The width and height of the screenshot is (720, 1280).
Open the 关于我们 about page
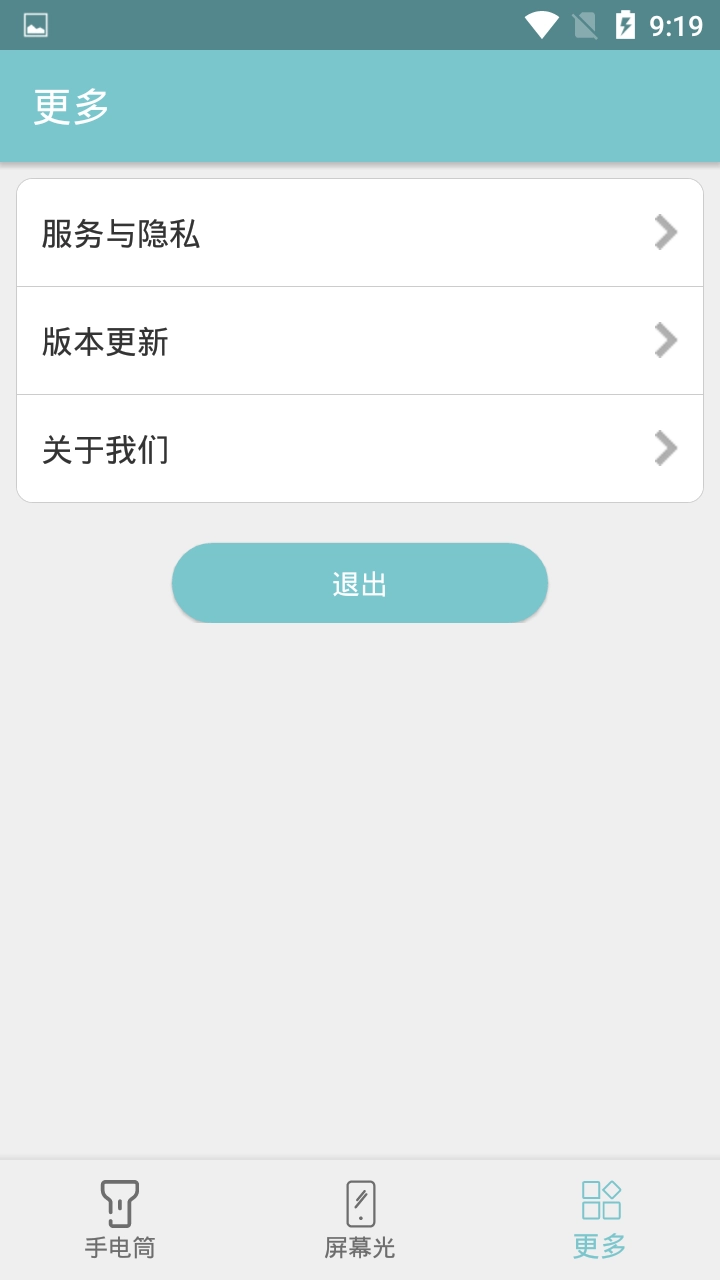(360, 448)
